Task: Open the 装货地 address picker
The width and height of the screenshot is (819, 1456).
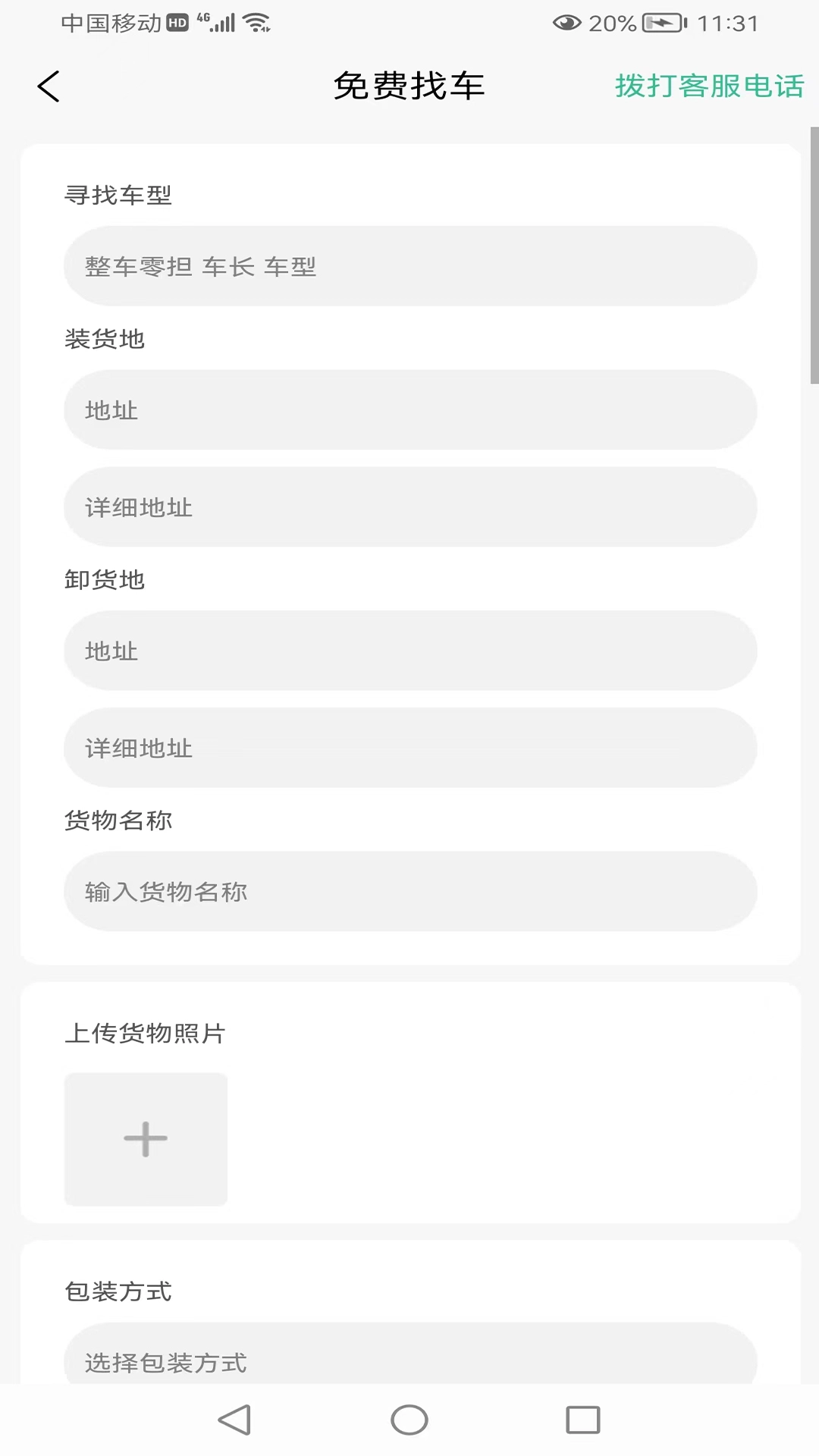Action: 409,409
